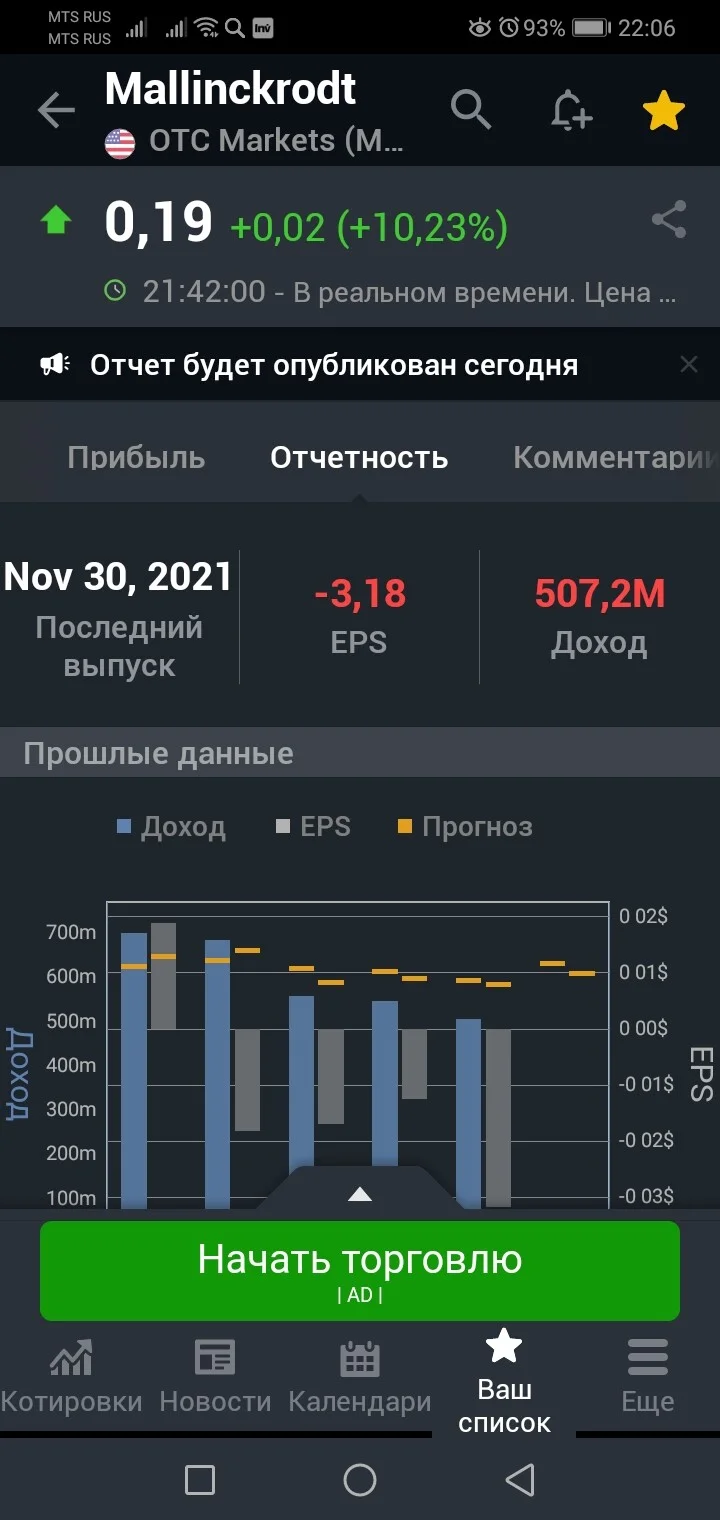This screenshot has height=1520, width=720.
Task: Expand the bottom panel with the up arrow
Action: pyautogui.click(x=360, y=1194)
